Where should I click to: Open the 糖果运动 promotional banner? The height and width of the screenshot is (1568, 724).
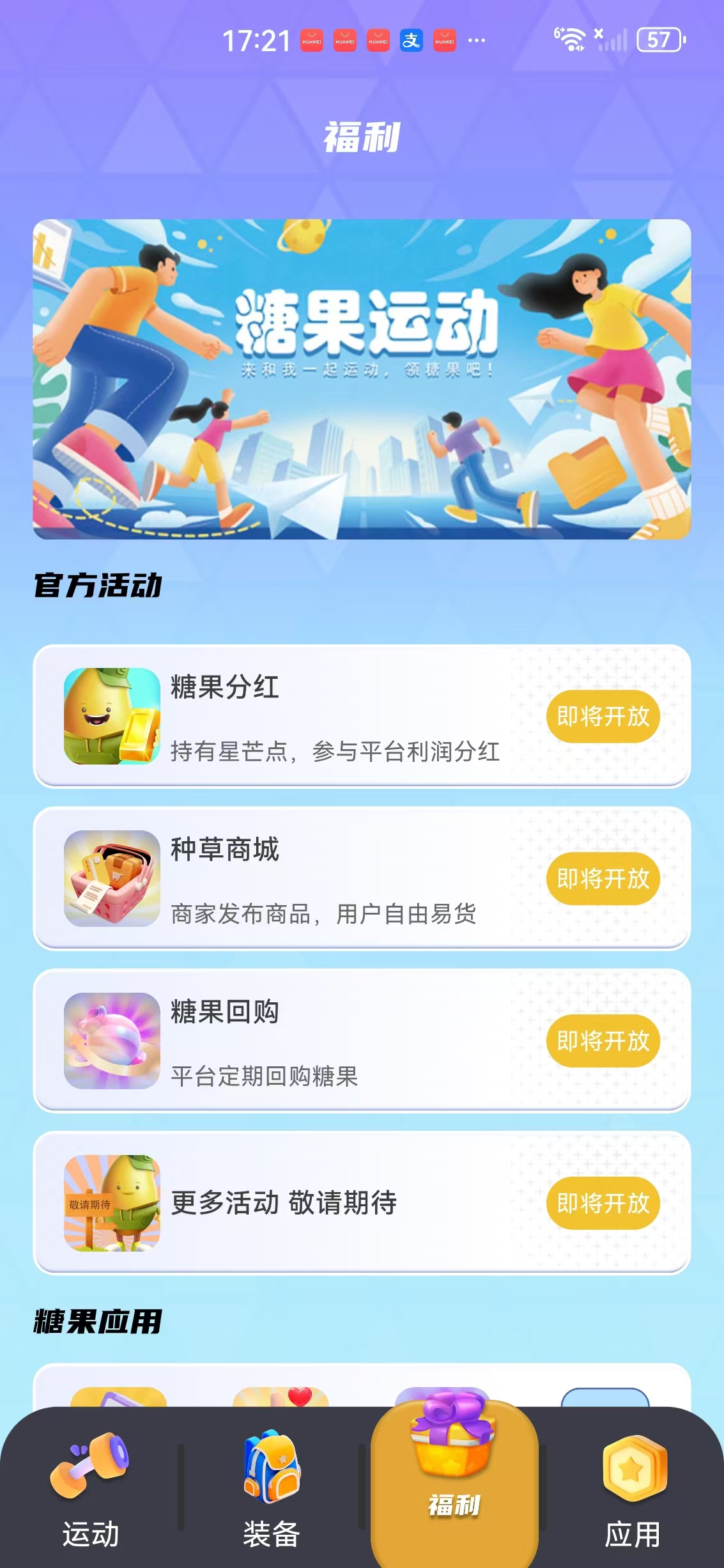click(362, 380)
